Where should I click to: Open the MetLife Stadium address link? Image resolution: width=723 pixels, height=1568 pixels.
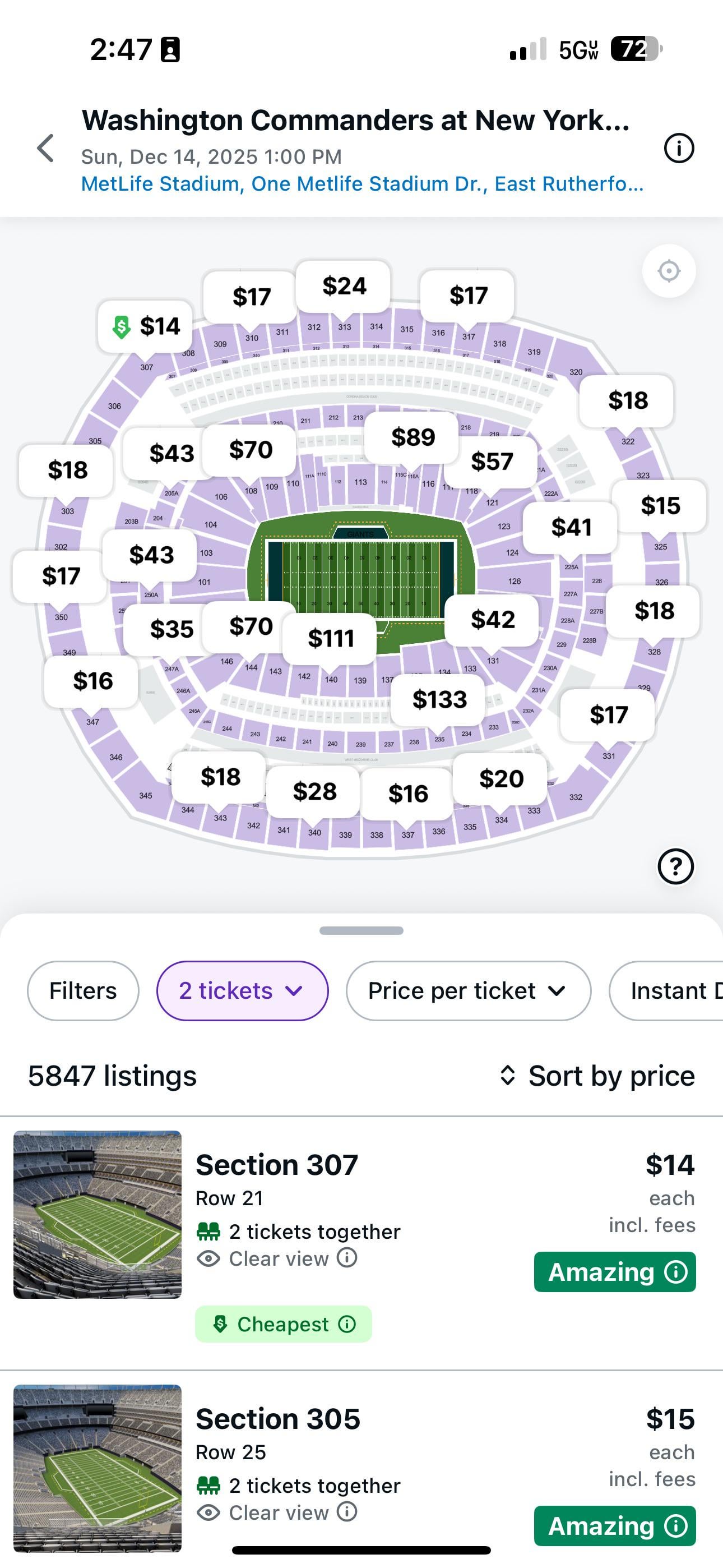click(x=362, y=184)
